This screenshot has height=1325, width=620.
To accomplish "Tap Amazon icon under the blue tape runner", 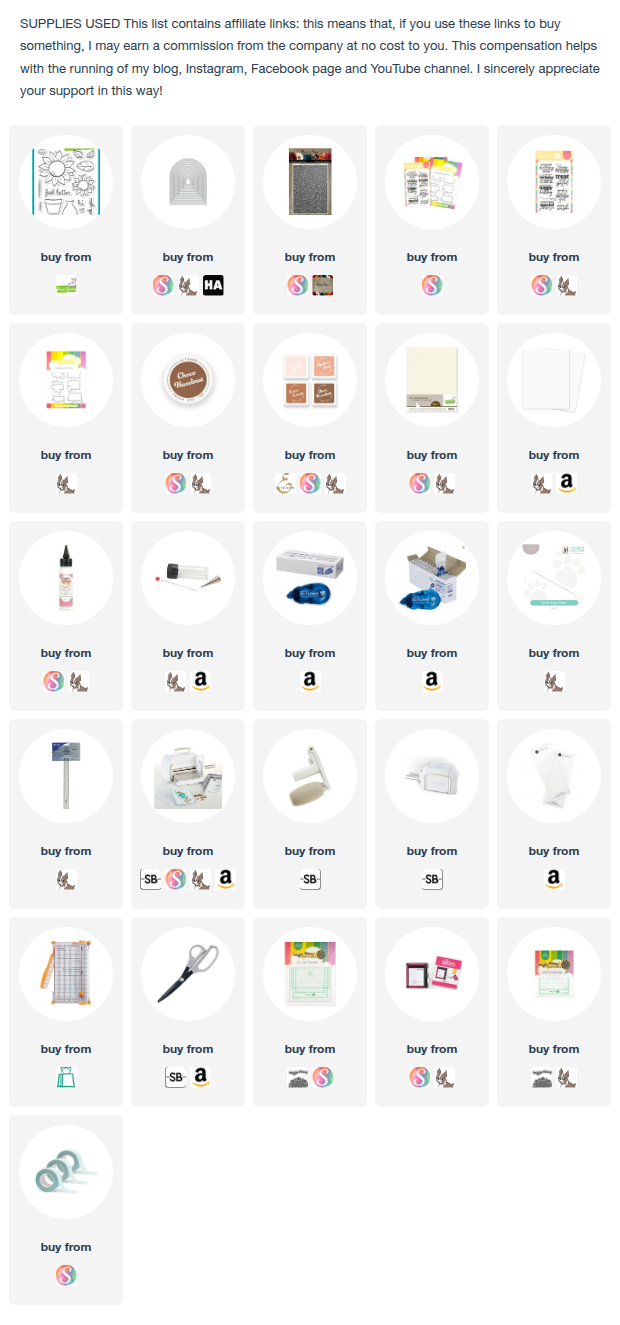I will tap(310, 682).
